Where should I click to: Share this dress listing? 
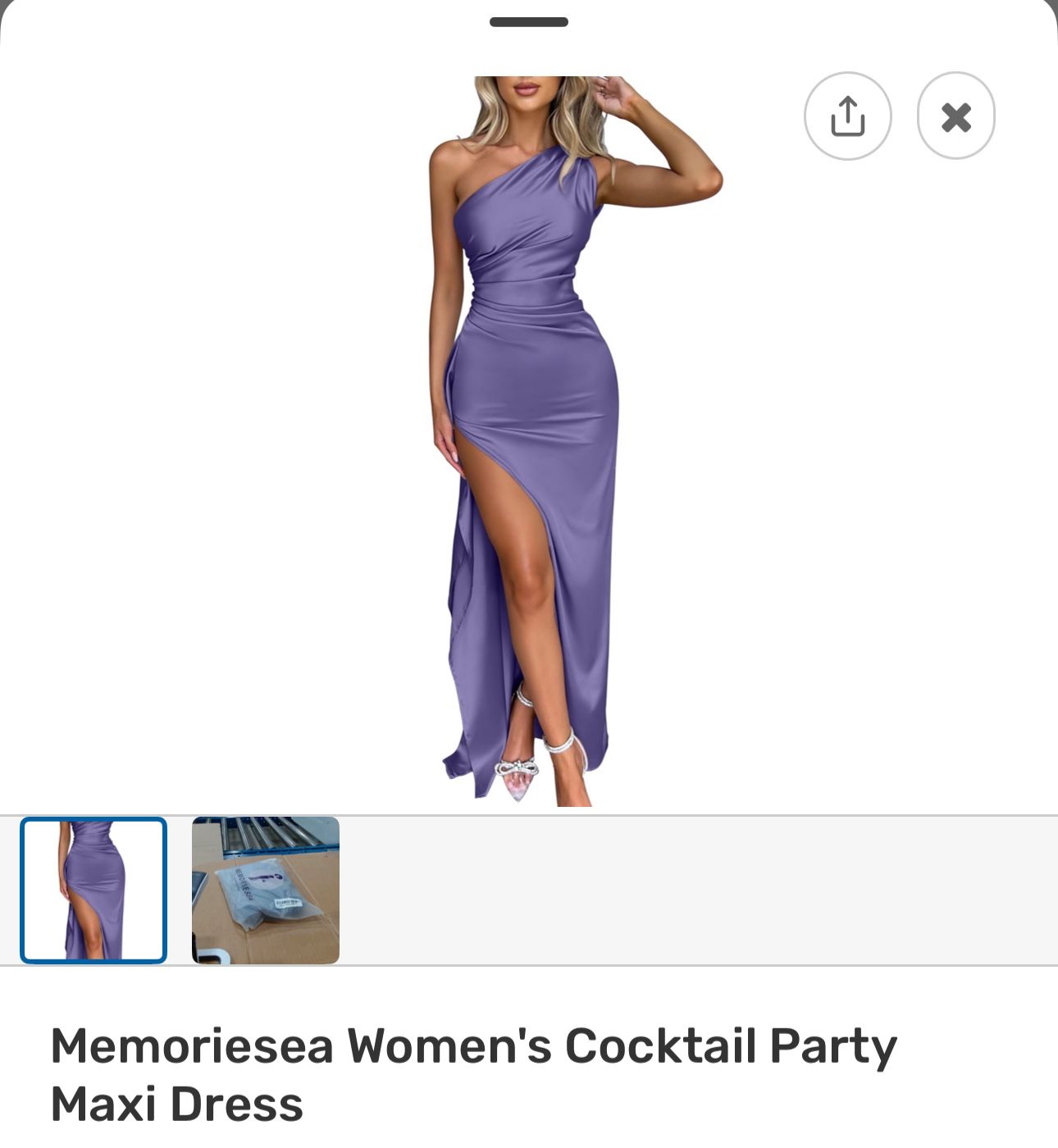click(x=847, y=116)
